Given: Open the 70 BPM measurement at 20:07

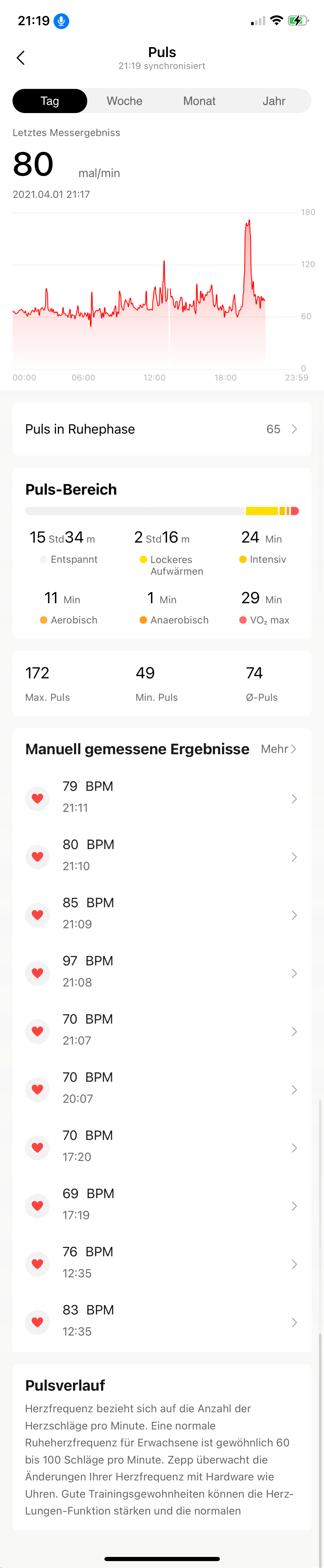Looking at the screenshot, I should tap(162, 1088).
